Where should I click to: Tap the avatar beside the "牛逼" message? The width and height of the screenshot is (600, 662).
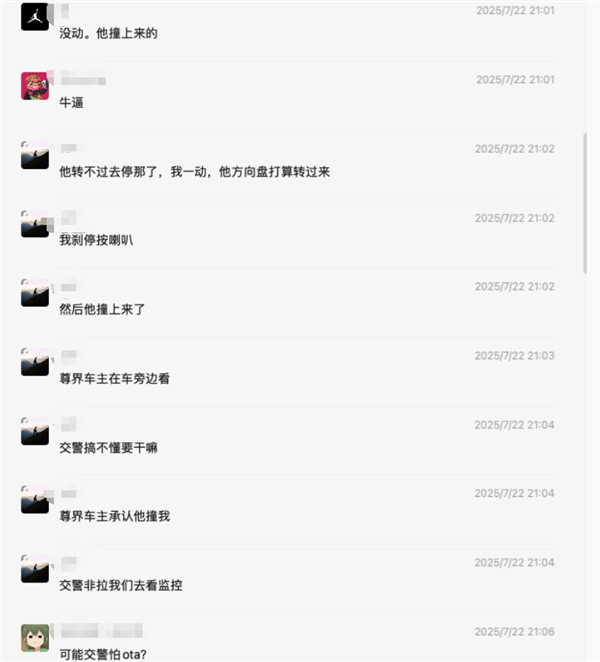[x=35, y=86]
